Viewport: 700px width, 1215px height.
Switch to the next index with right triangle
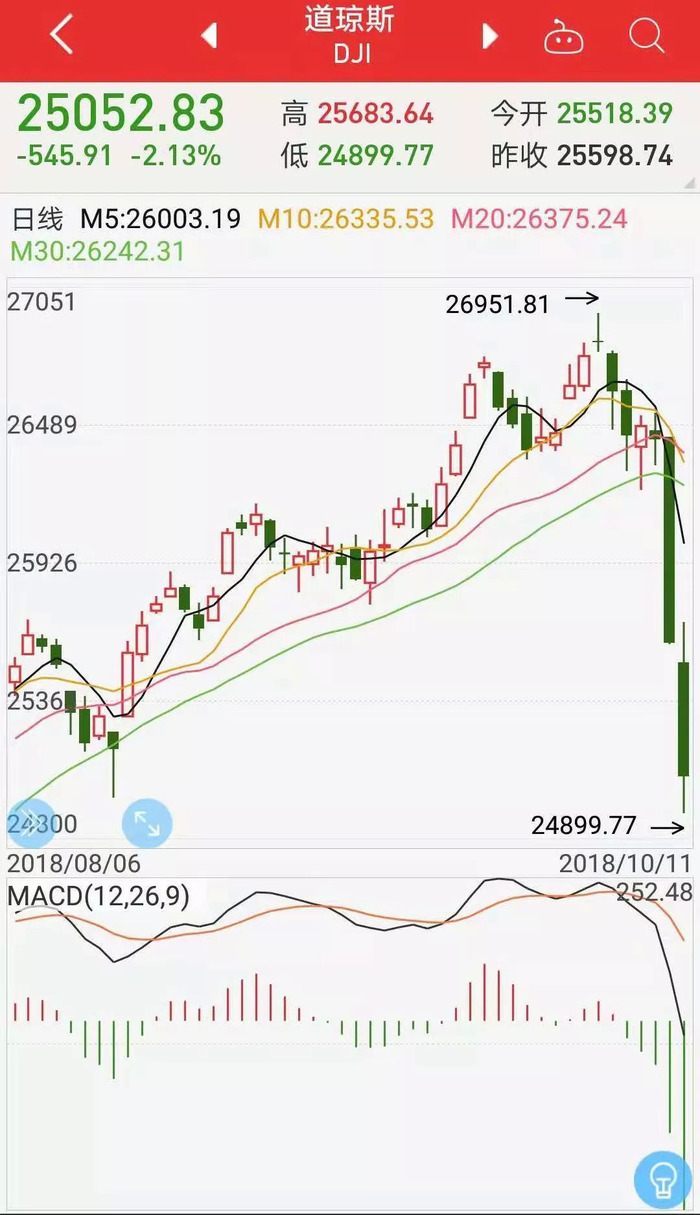489,36
